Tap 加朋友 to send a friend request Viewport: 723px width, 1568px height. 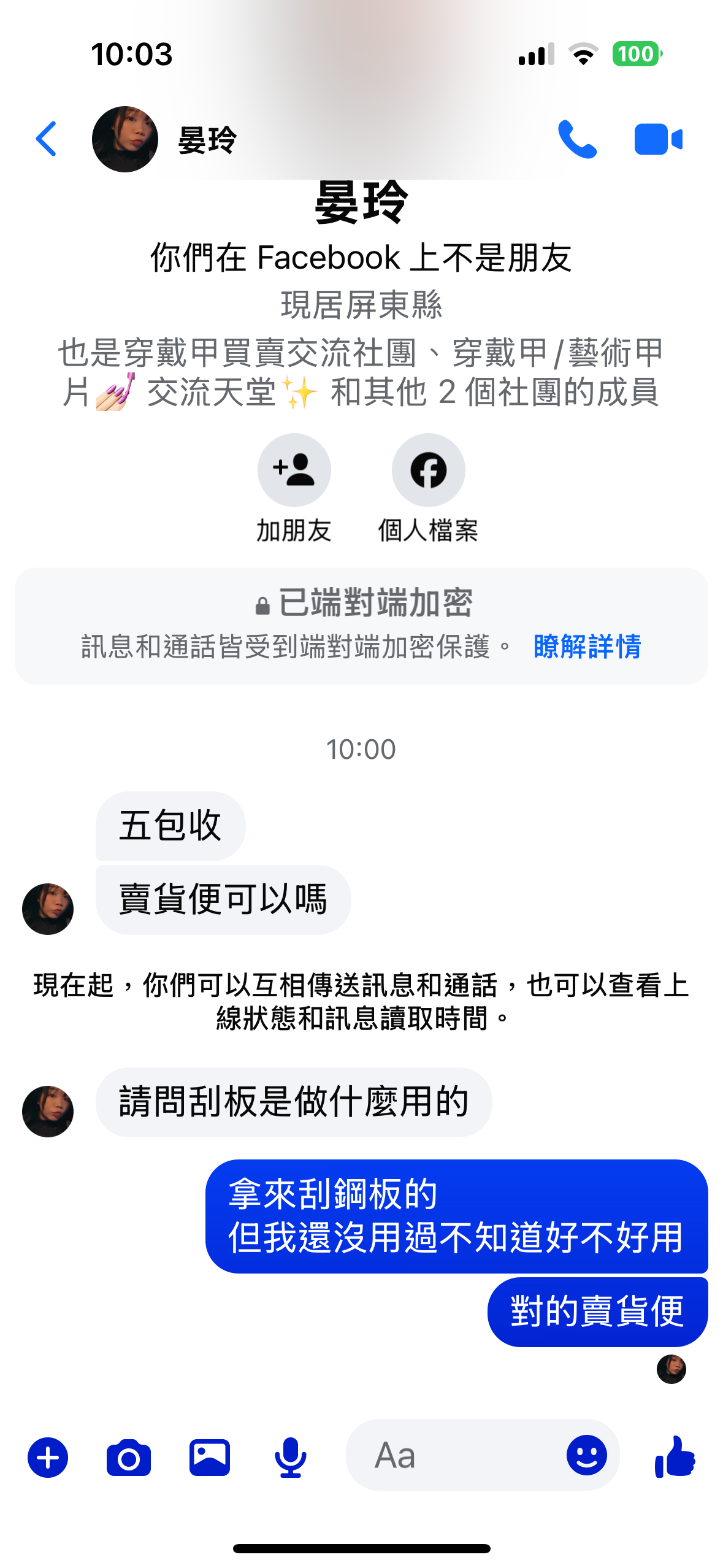pos(293,471)
